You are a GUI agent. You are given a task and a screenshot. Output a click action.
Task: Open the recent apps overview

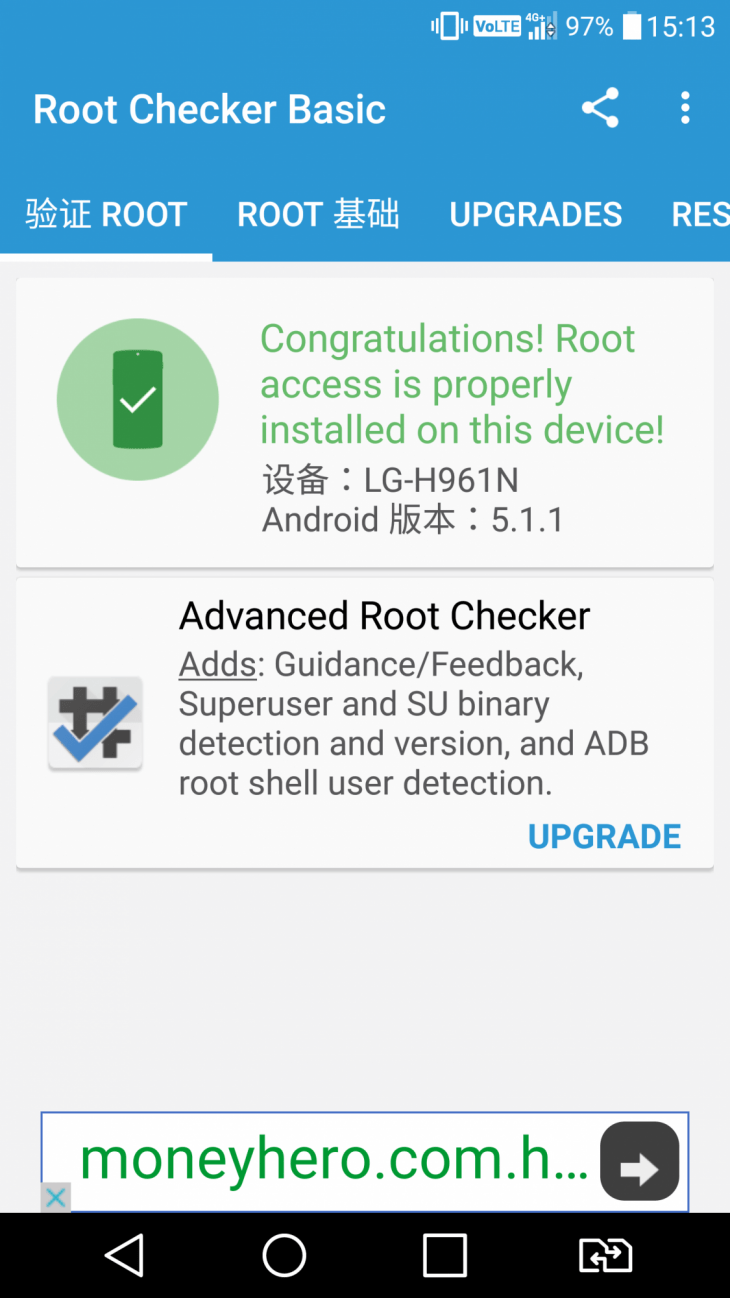444,1255
